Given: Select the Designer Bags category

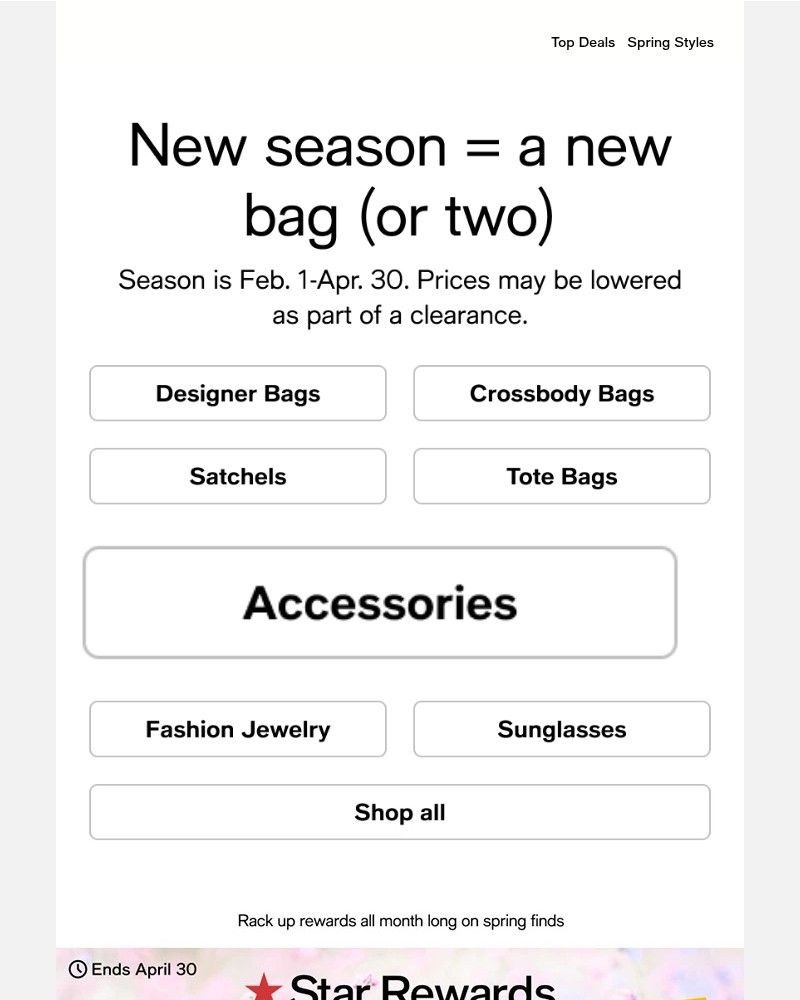Looking at the screenshot, I should 237,393.
